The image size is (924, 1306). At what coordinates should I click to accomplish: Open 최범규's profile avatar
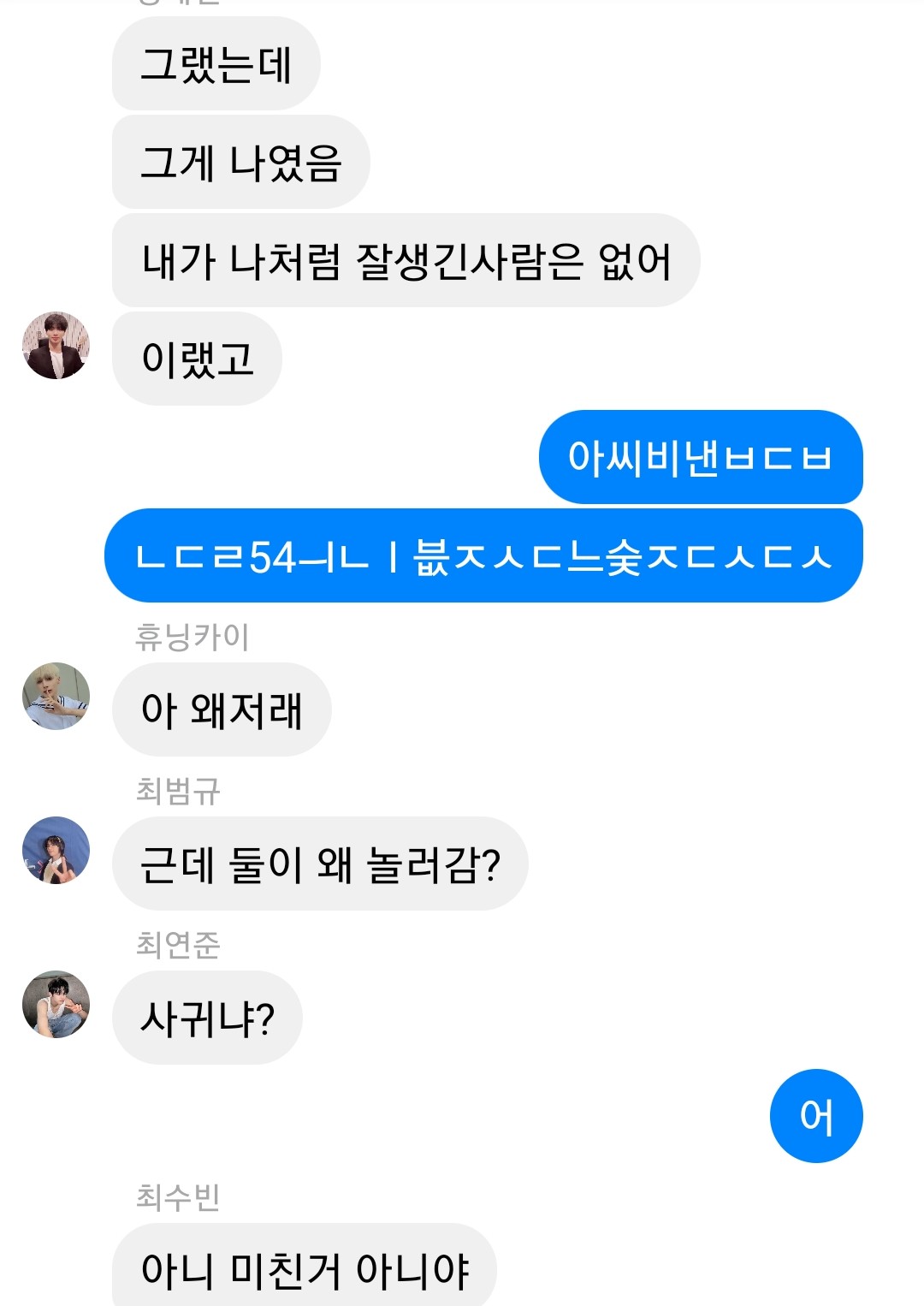click(x=56, y=850)
